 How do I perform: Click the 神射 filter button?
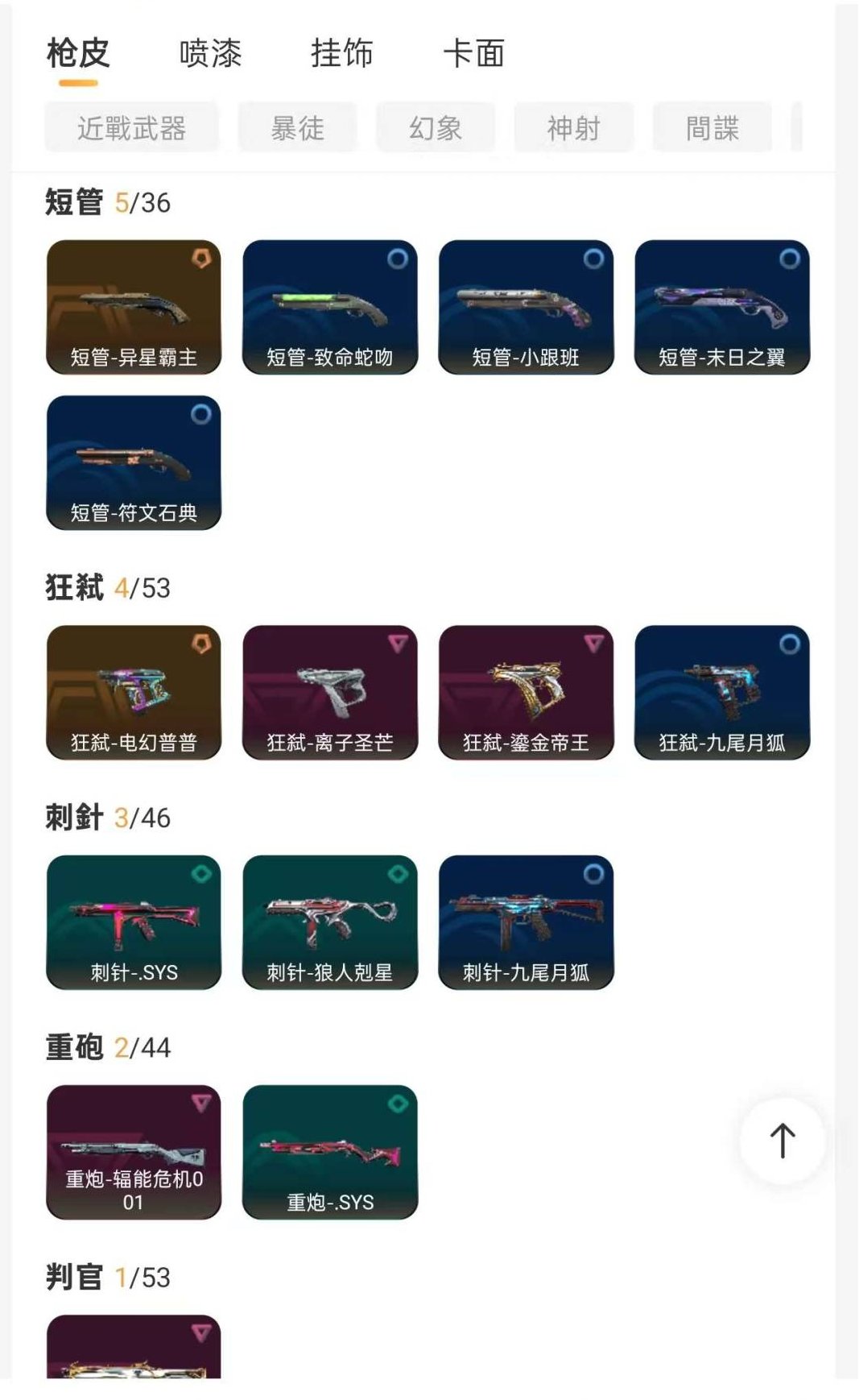573,127
